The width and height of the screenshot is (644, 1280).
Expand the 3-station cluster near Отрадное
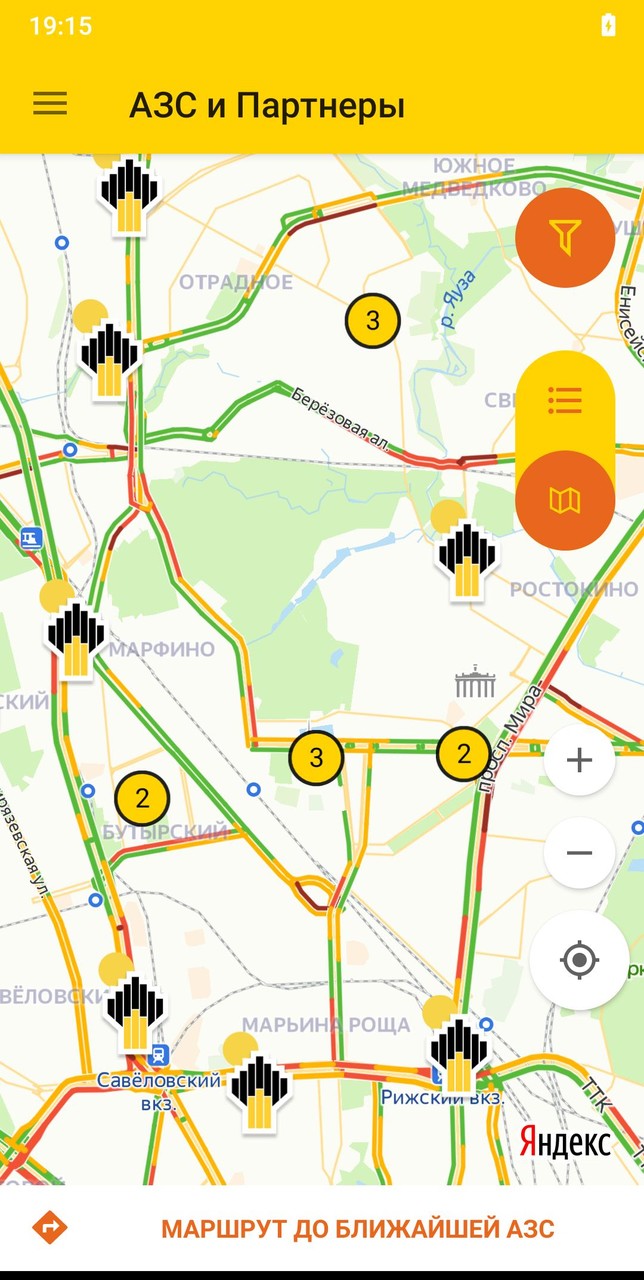click(372, 321)
